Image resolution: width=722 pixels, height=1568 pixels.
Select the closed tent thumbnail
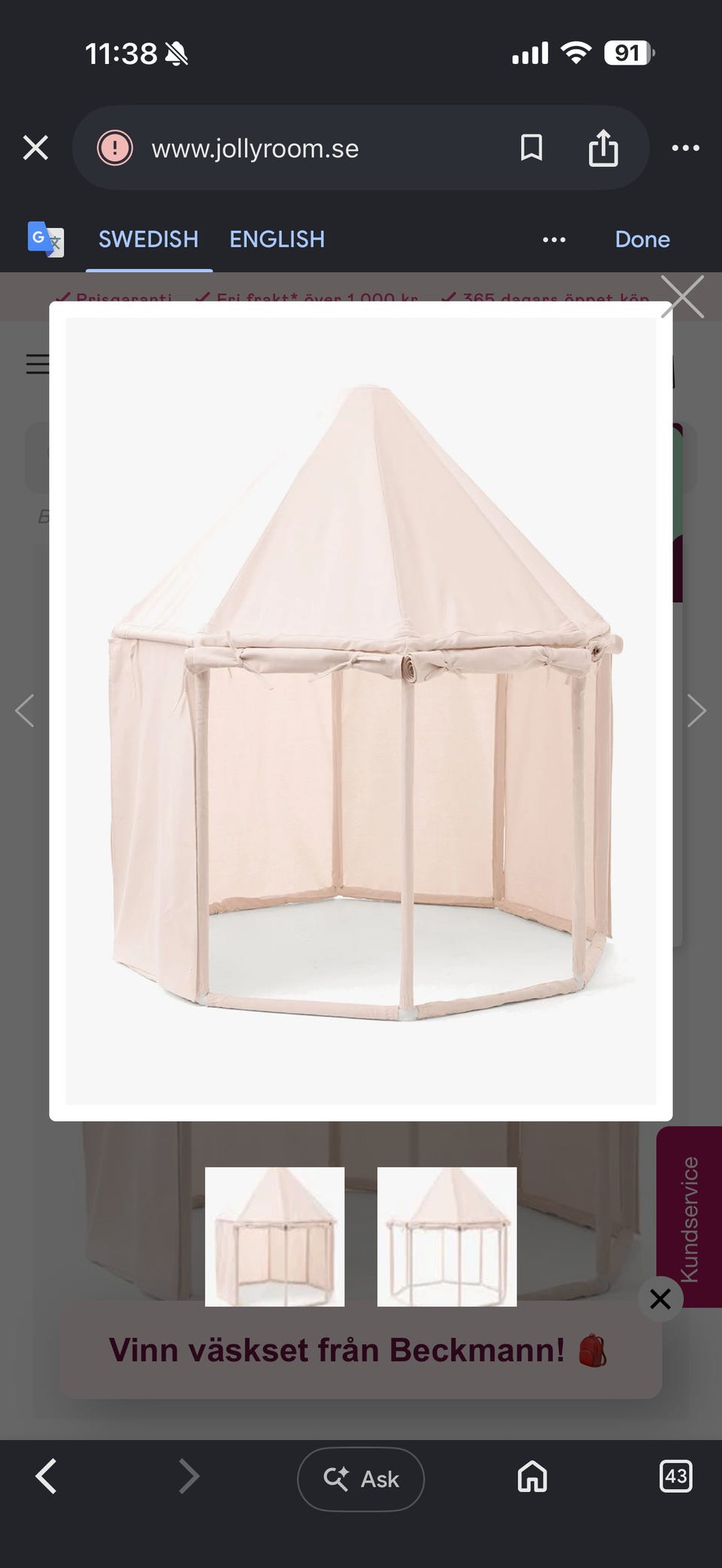point(275,1237)
